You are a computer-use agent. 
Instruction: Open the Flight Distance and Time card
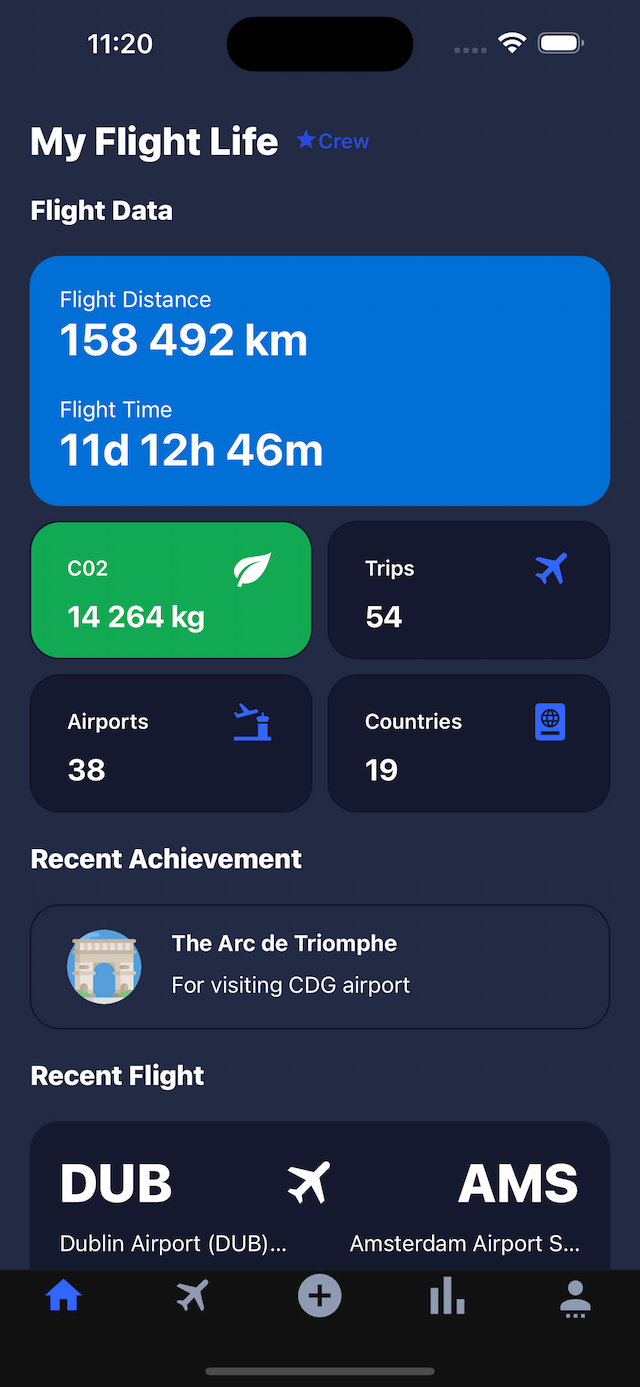point(320,381)
